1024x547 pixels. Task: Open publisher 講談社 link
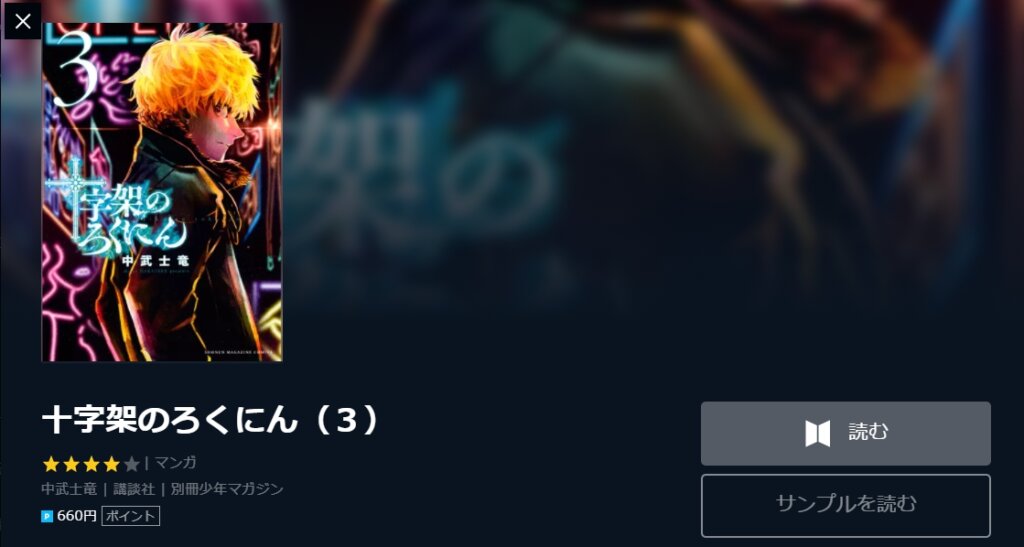tap(134, 489)
